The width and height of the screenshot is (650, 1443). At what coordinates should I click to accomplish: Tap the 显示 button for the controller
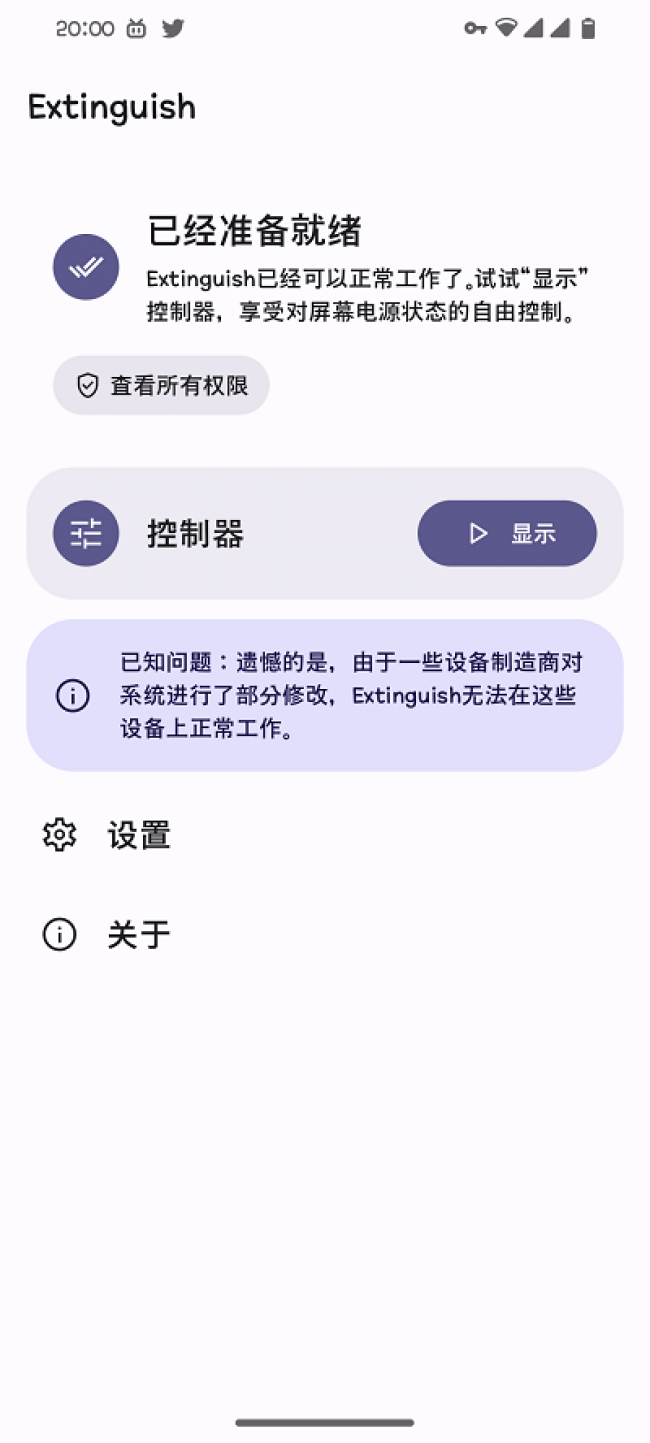[x=507, y=533]
